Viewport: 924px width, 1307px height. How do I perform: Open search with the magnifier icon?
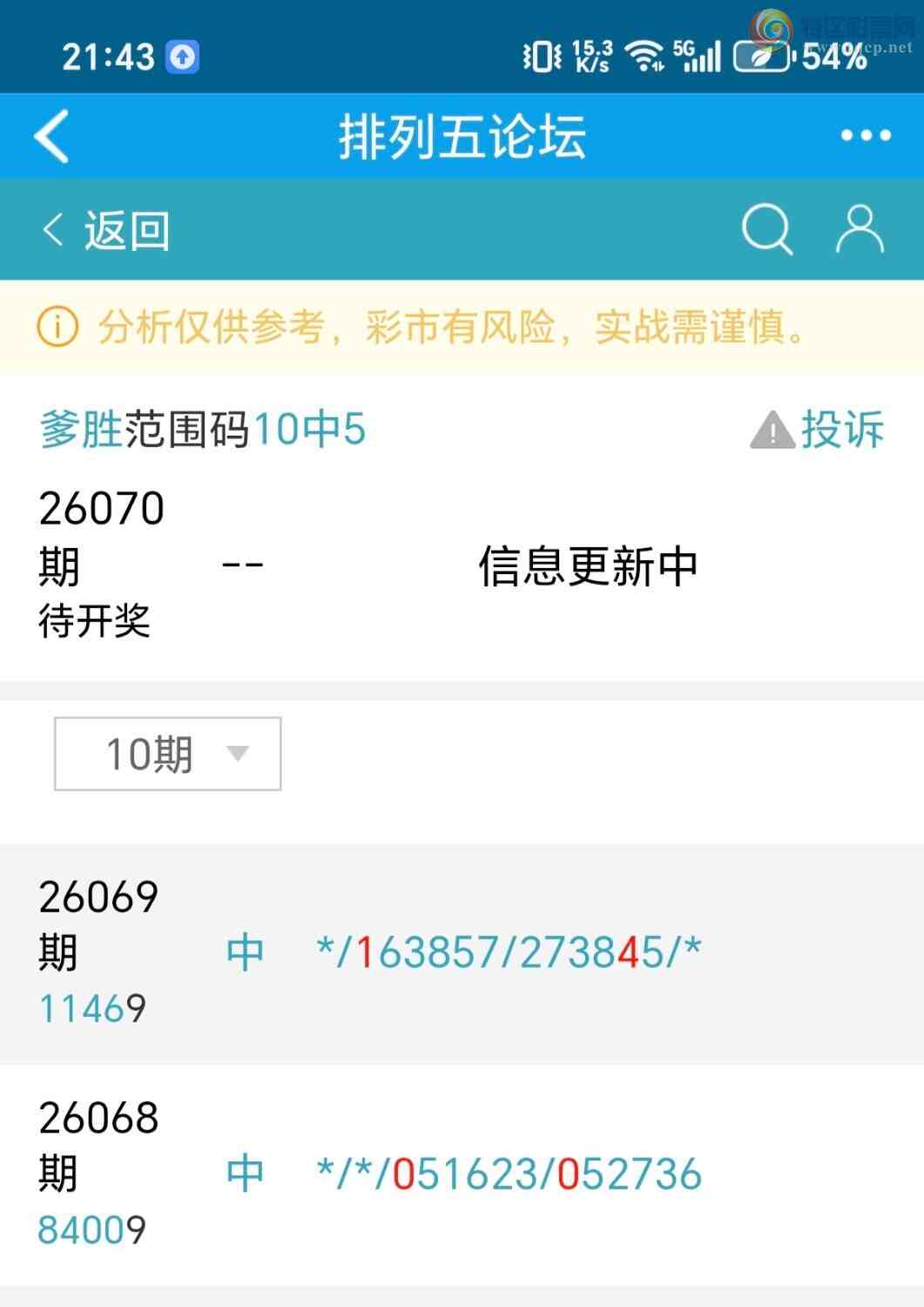tap(766, 230)
